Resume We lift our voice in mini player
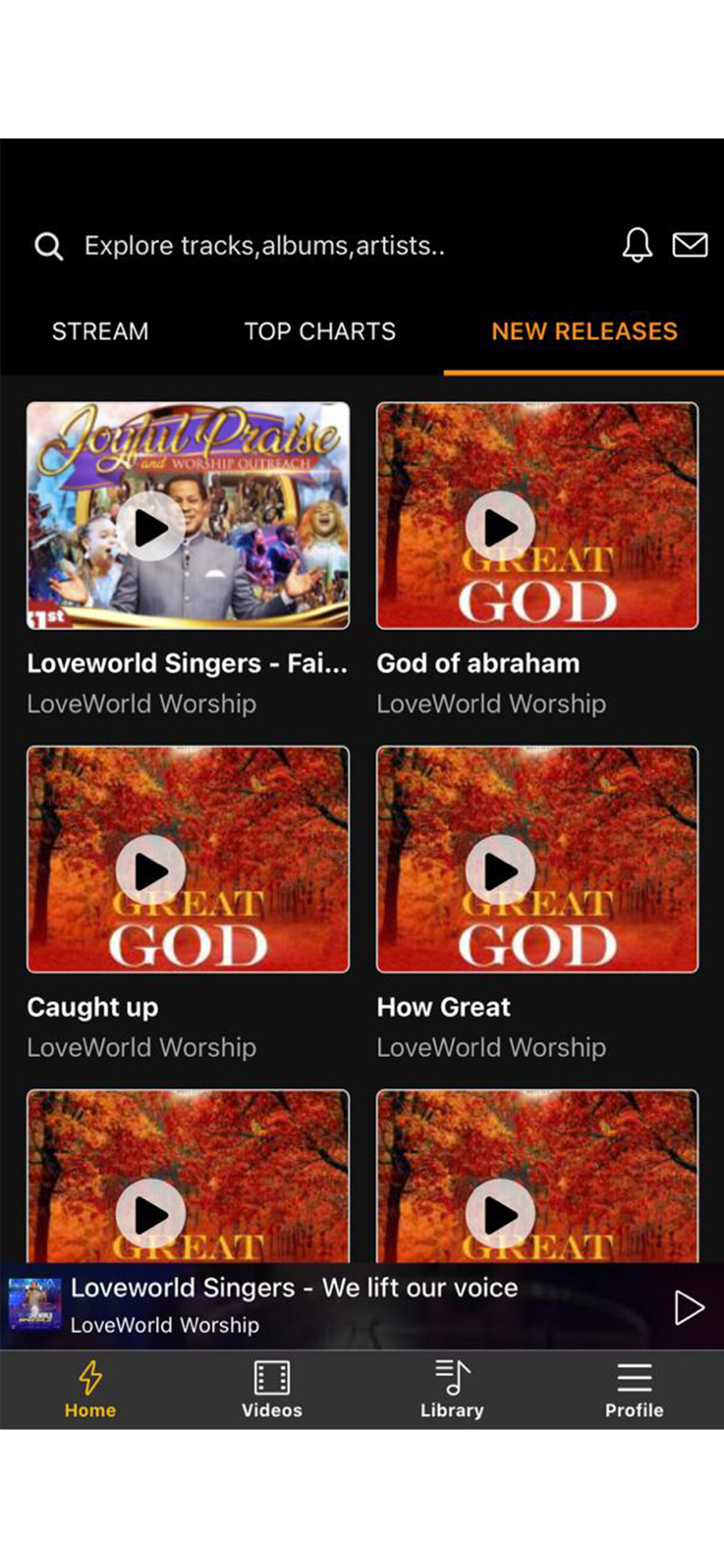 pos(689,1307)
